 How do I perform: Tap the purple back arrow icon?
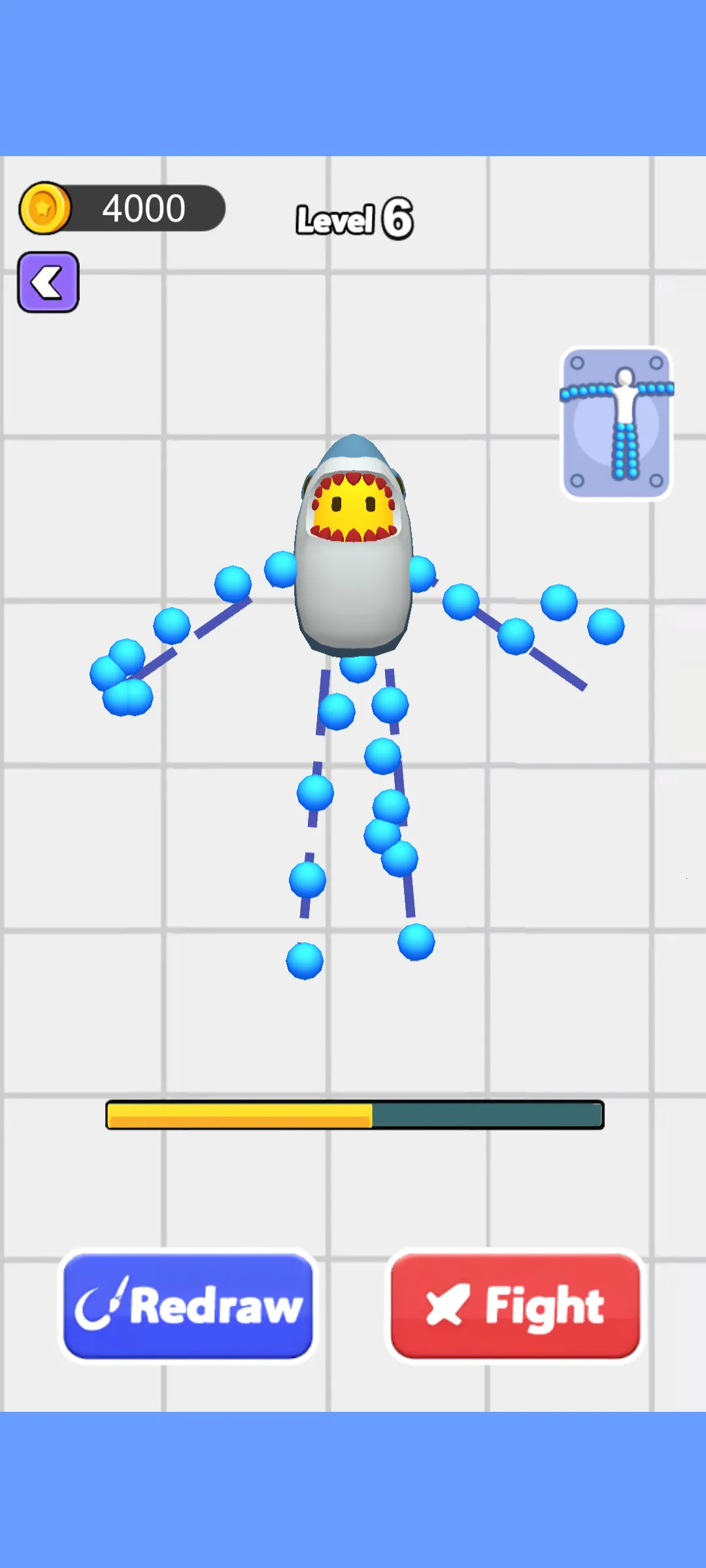48,281
